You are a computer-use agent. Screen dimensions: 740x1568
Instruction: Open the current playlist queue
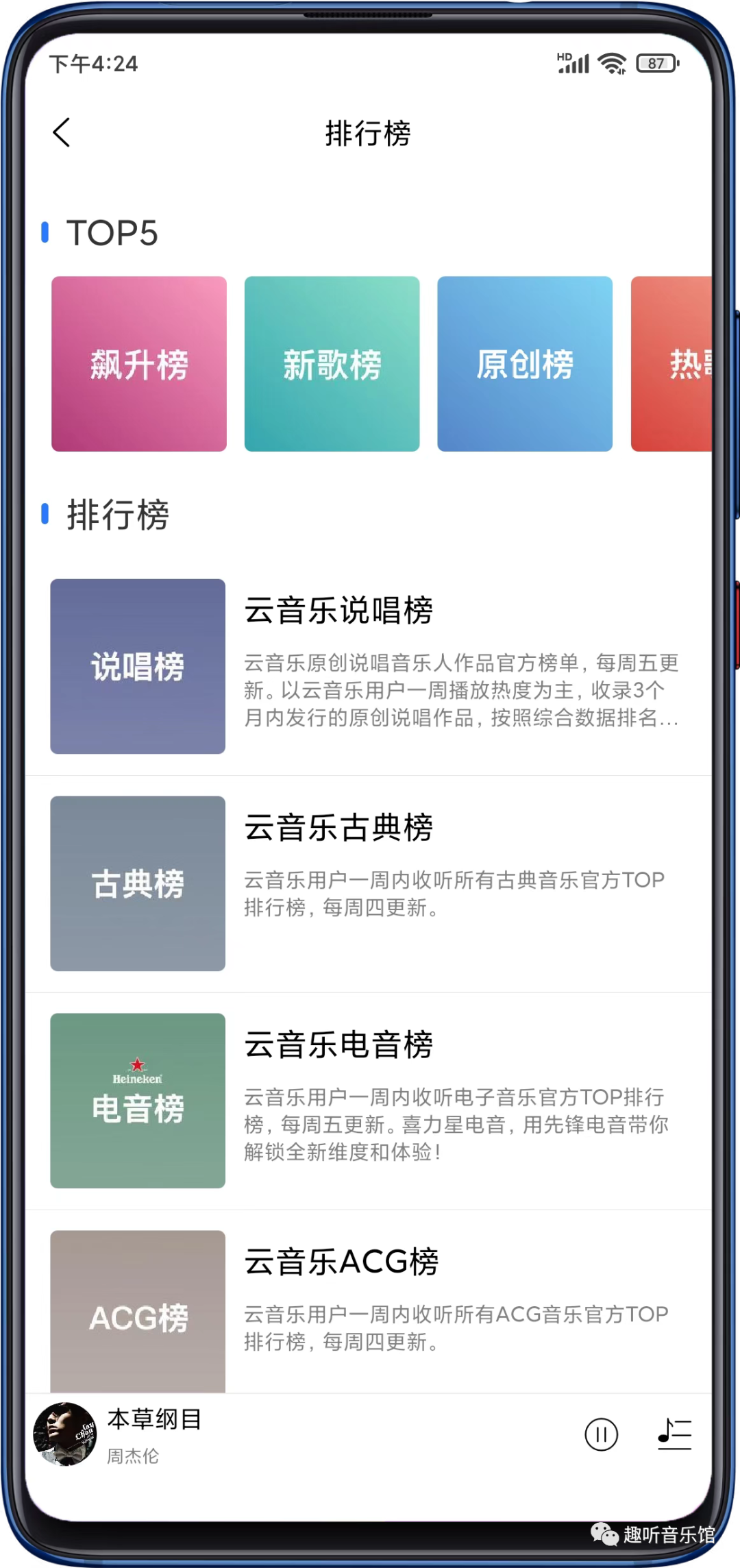pos(675,1434)
